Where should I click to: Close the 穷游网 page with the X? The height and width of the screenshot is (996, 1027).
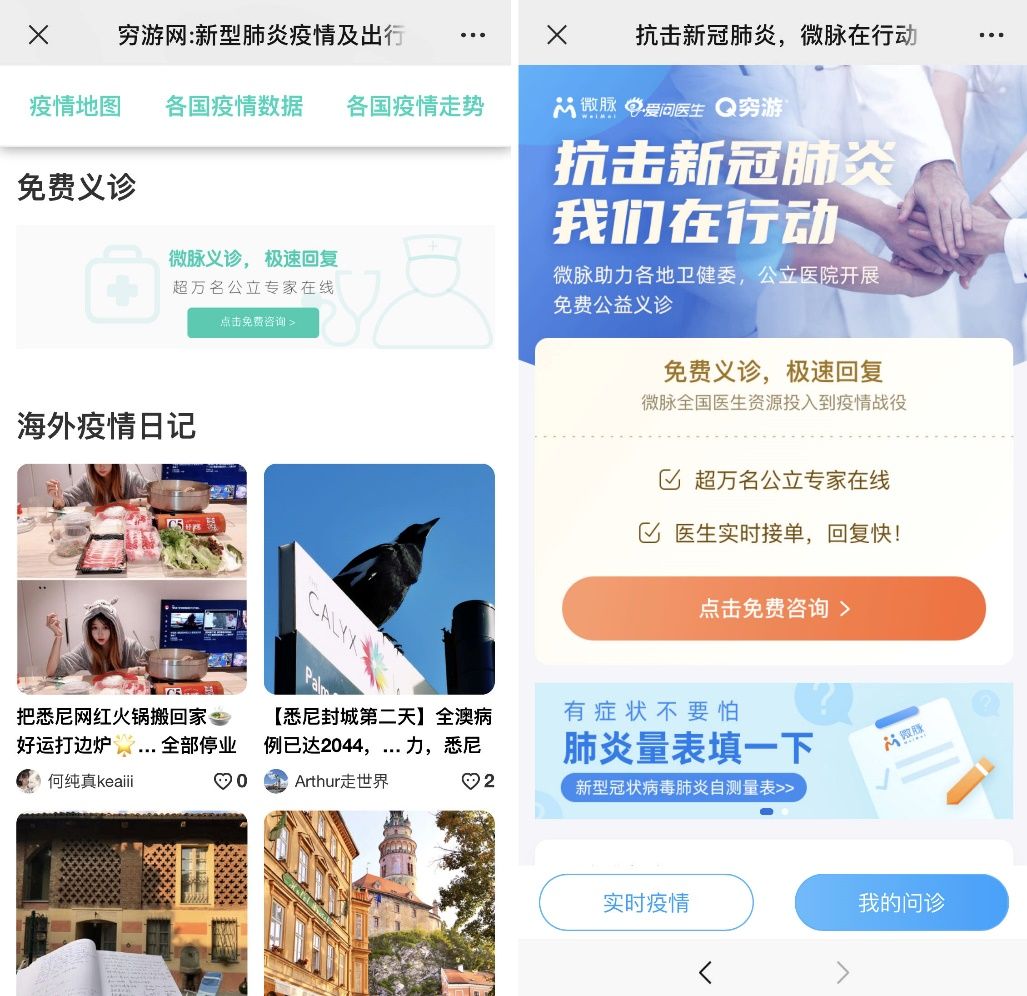[38, 35]
